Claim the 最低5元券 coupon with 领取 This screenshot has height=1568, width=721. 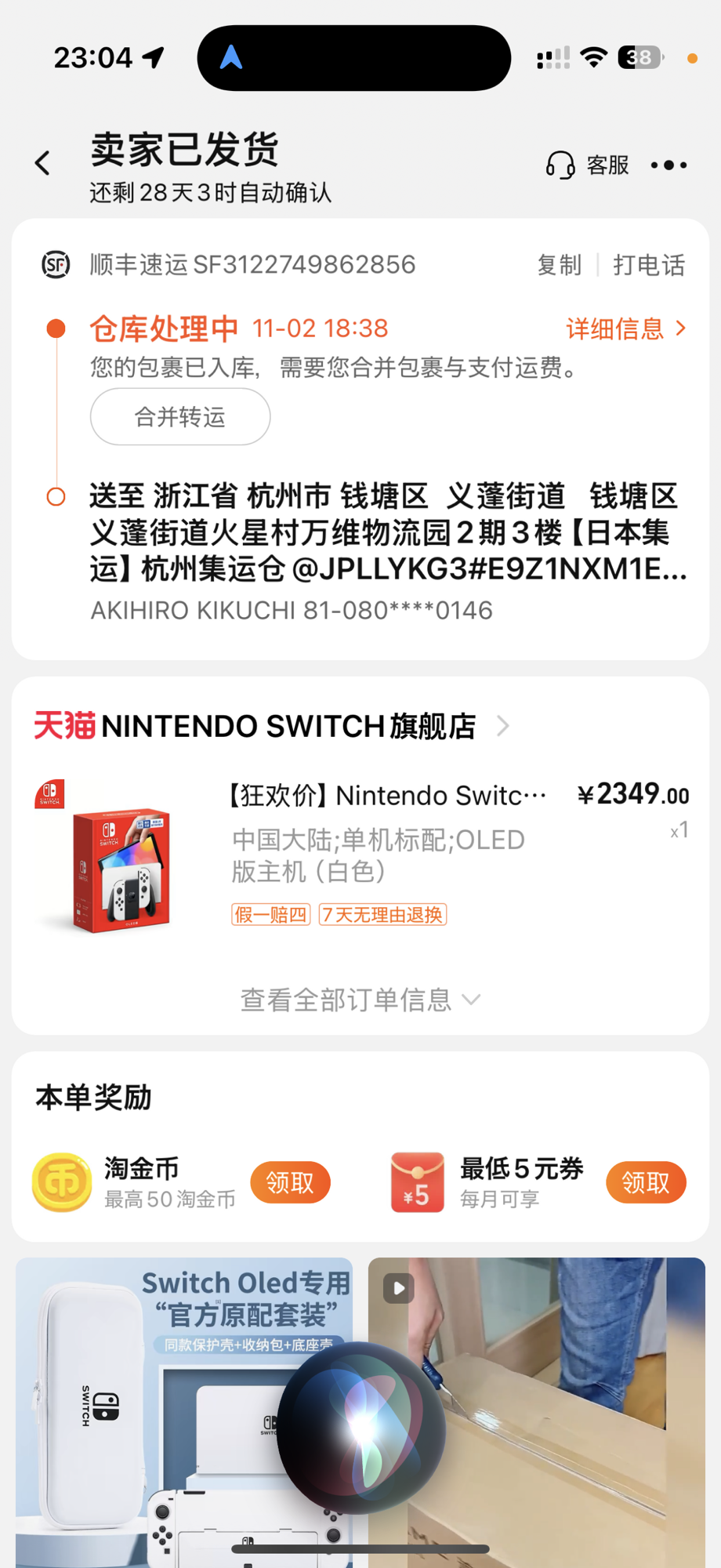[x=646, y=1182]
